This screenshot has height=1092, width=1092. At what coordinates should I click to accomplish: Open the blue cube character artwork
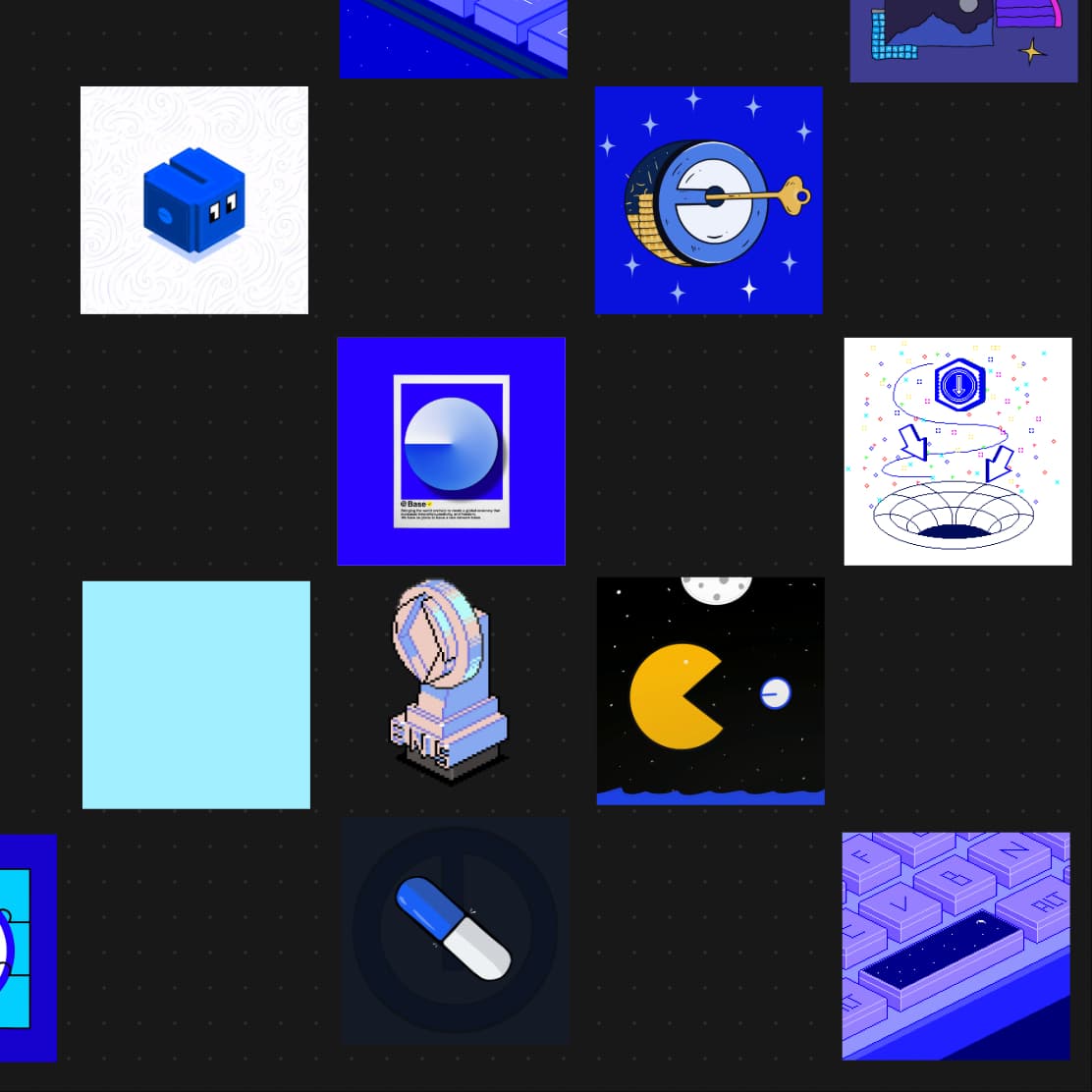tap(194, 200)
